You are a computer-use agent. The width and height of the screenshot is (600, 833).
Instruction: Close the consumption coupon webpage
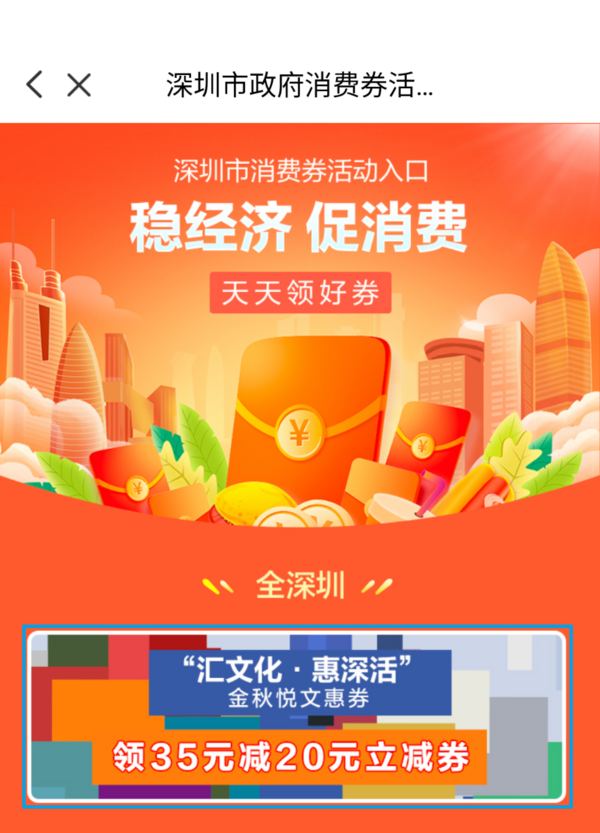click(79, 85)
